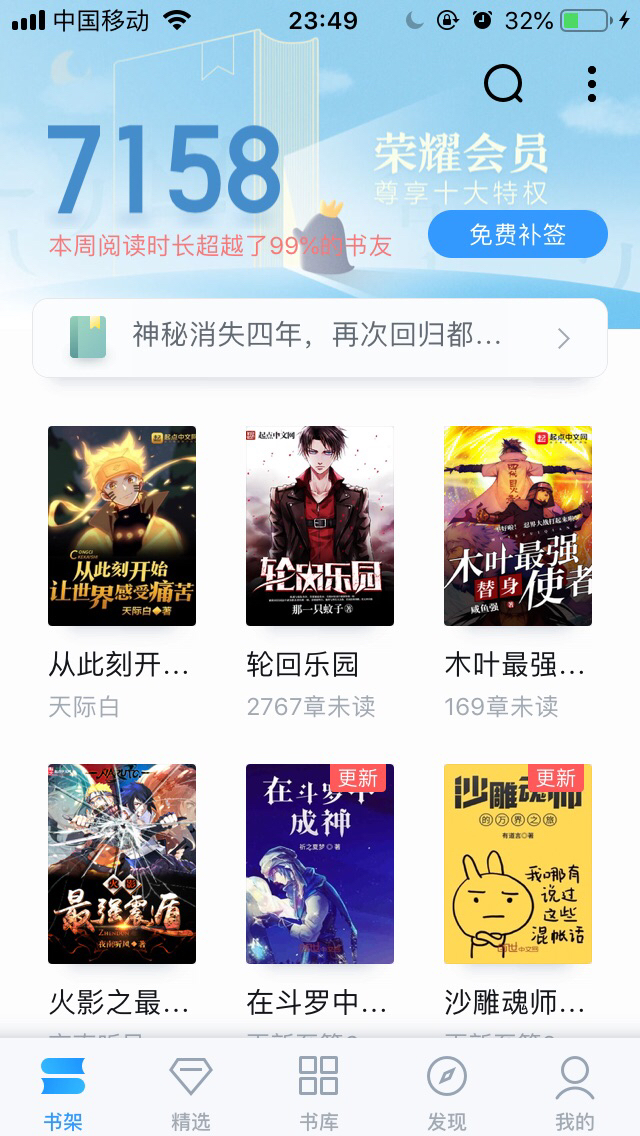Go to the 书库 tab
This screenshot has width=640, height=1136.
coord(319,1092)
